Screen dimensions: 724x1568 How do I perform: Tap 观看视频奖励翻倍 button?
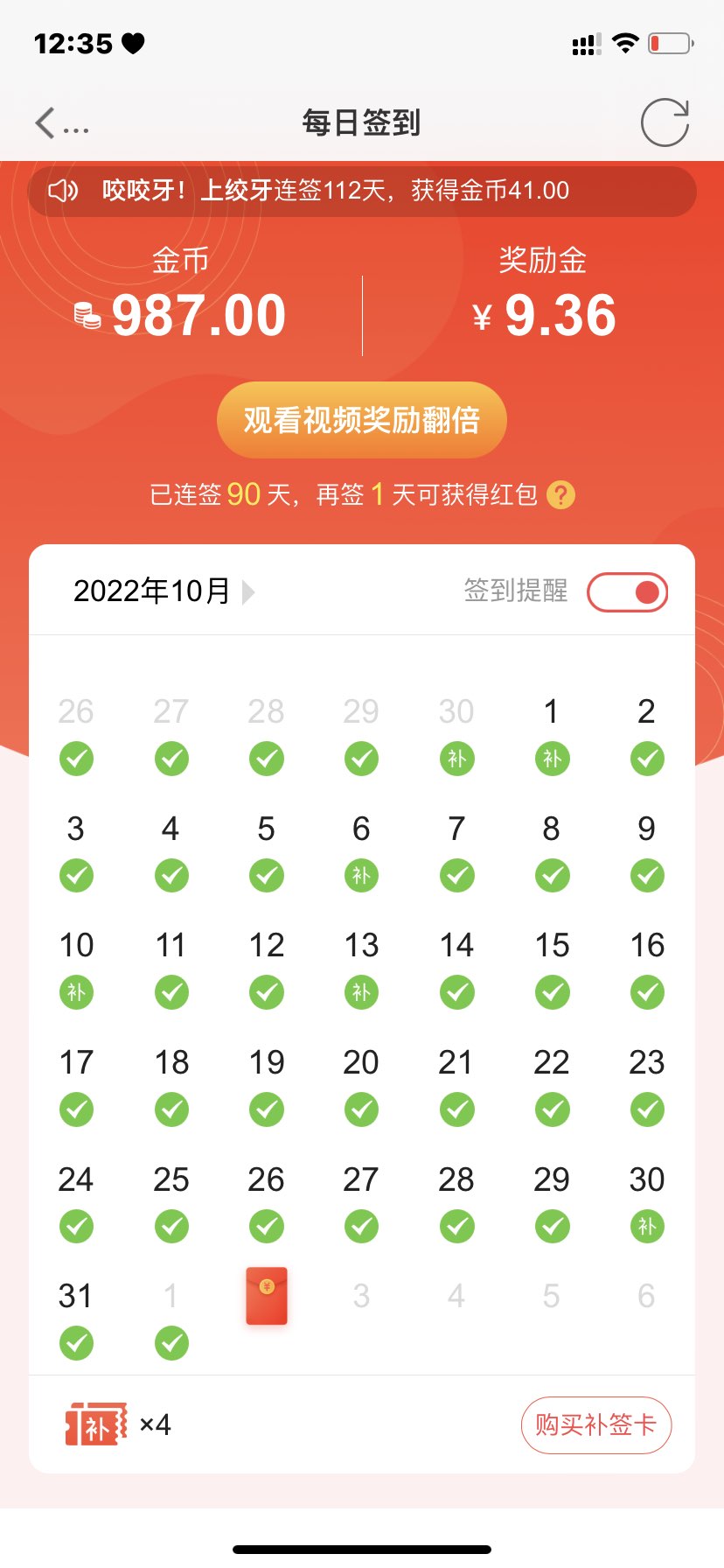[x=362, y=420]
